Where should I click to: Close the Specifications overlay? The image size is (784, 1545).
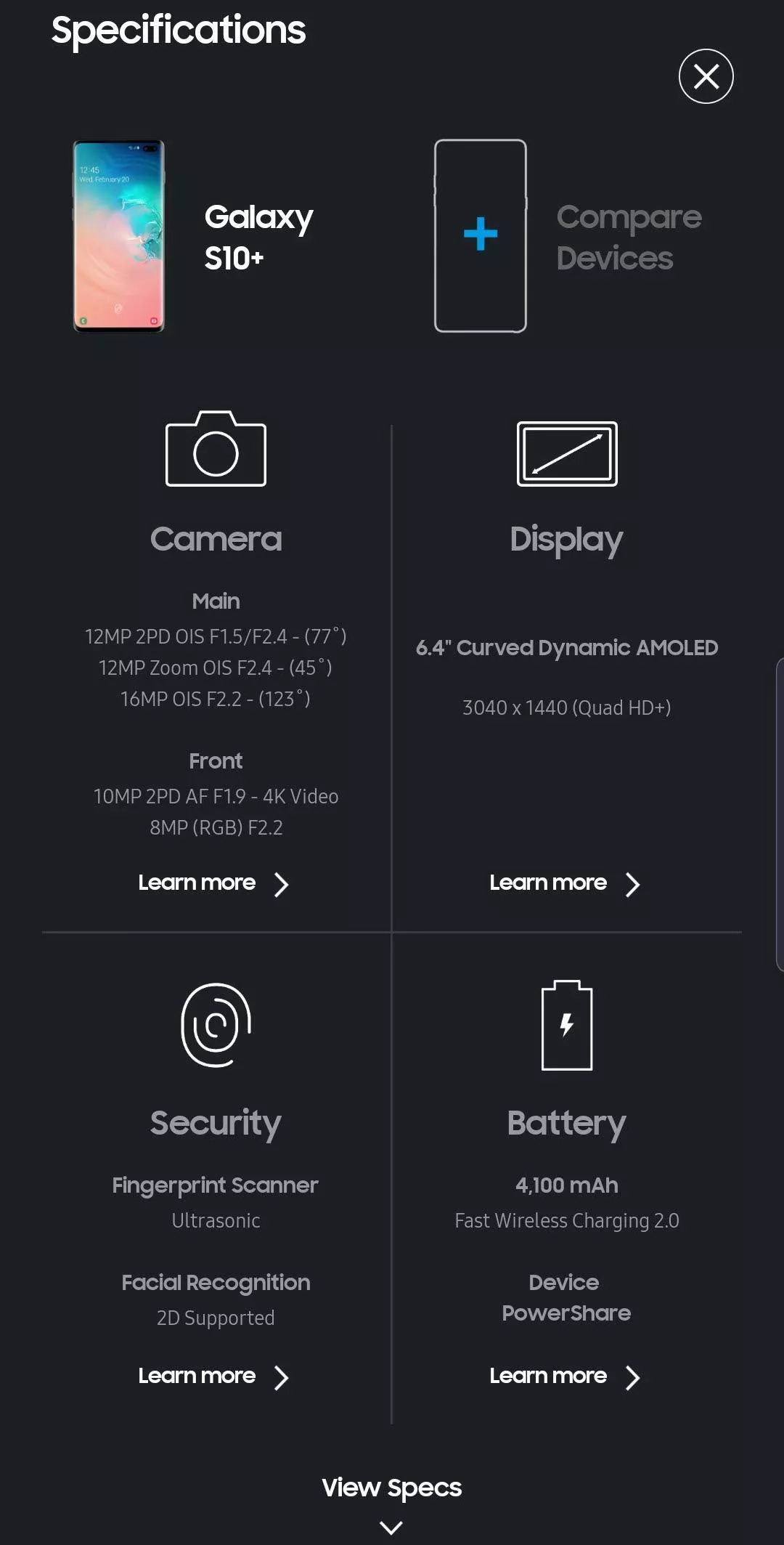click(706, 76)
